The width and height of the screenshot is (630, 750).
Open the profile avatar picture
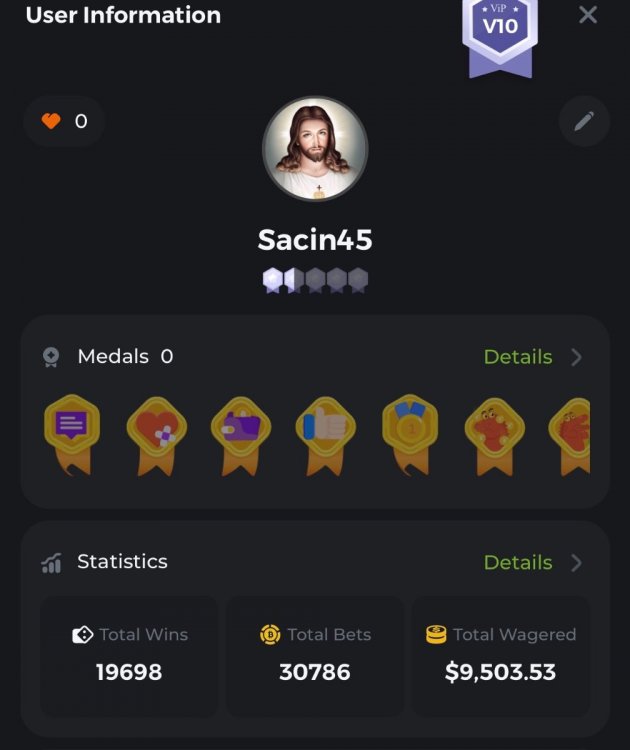pos(315,149)
